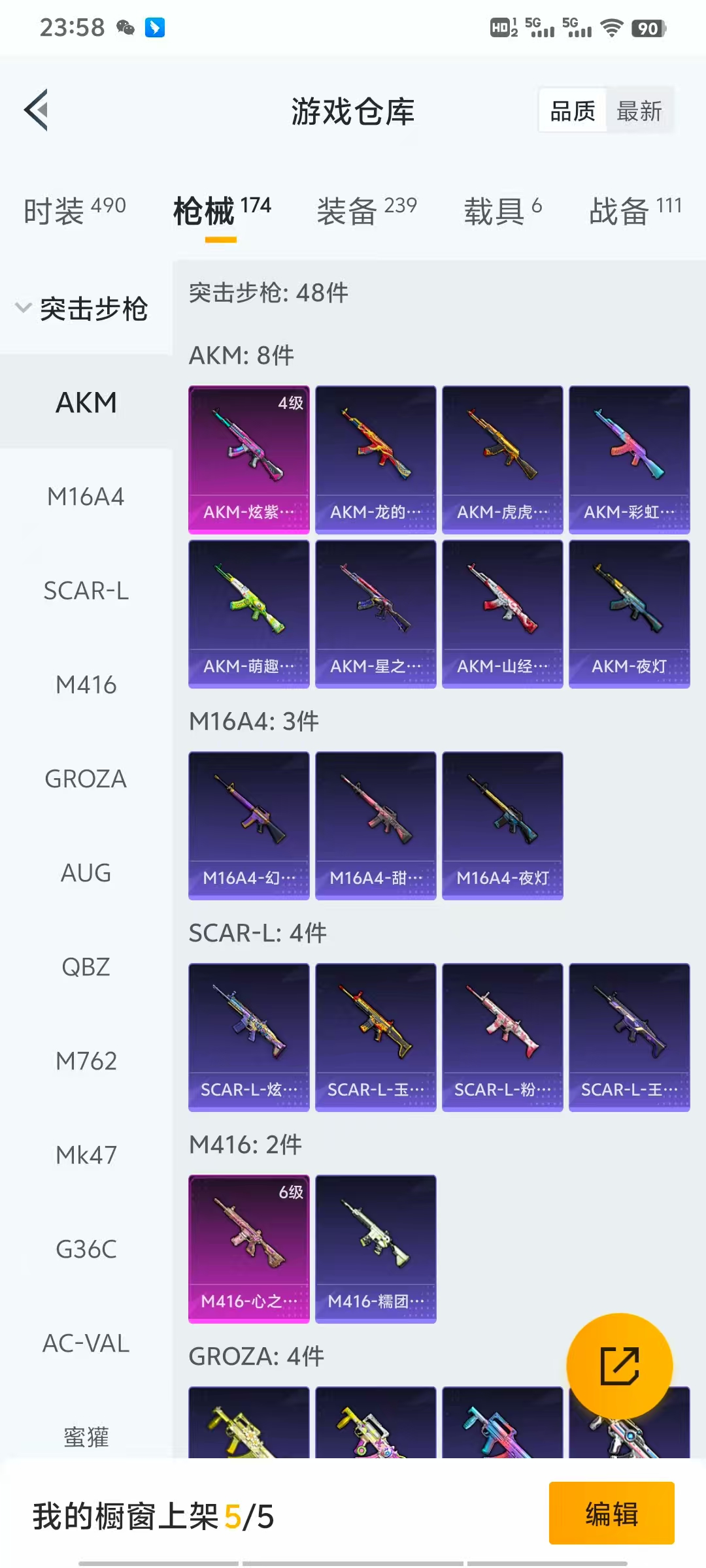
Task: Open the 载具 tab
Action: [503, 210]
